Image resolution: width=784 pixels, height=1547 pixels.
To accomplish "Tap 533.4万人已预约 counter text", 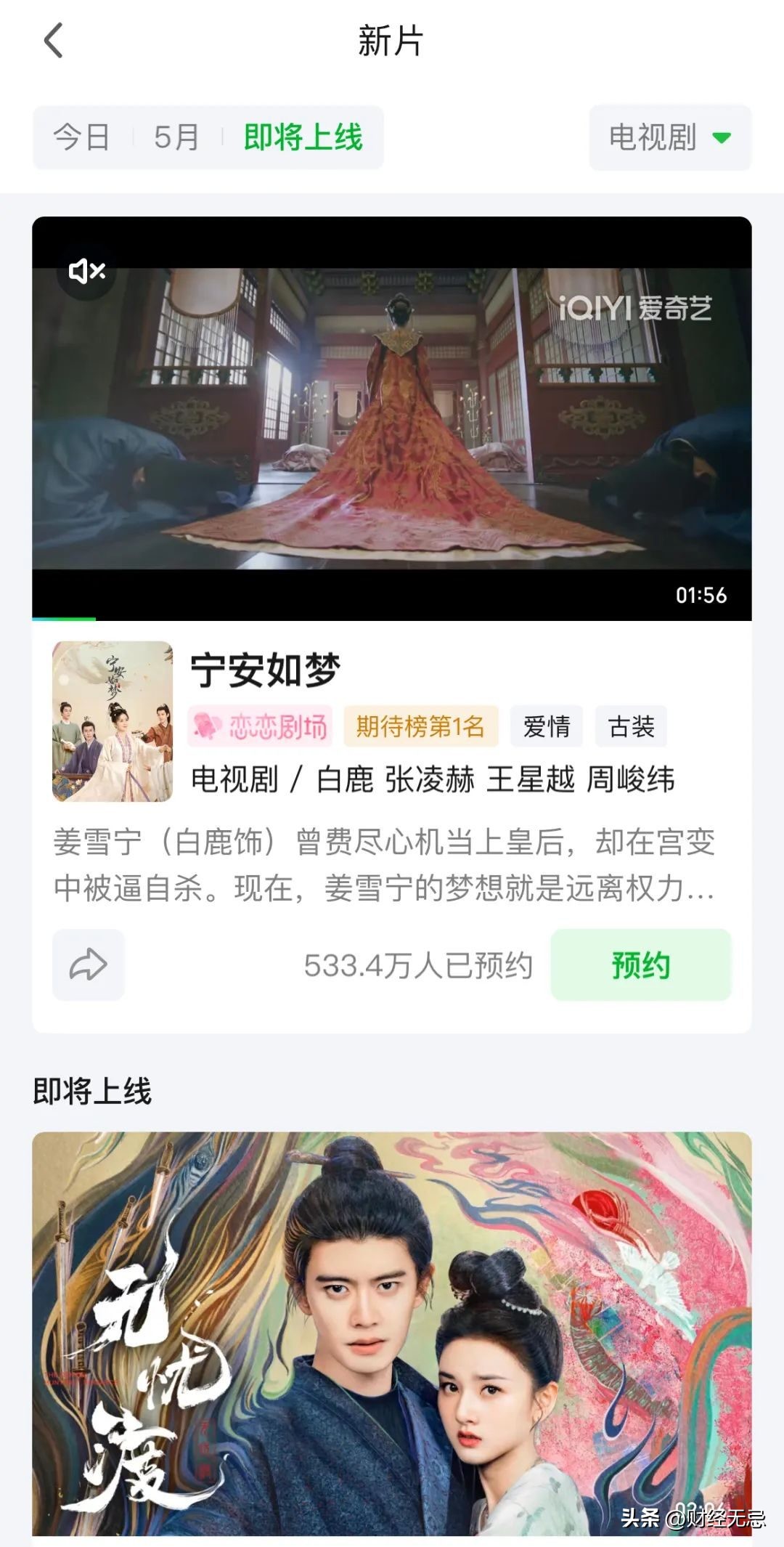I will pos(419,965).
